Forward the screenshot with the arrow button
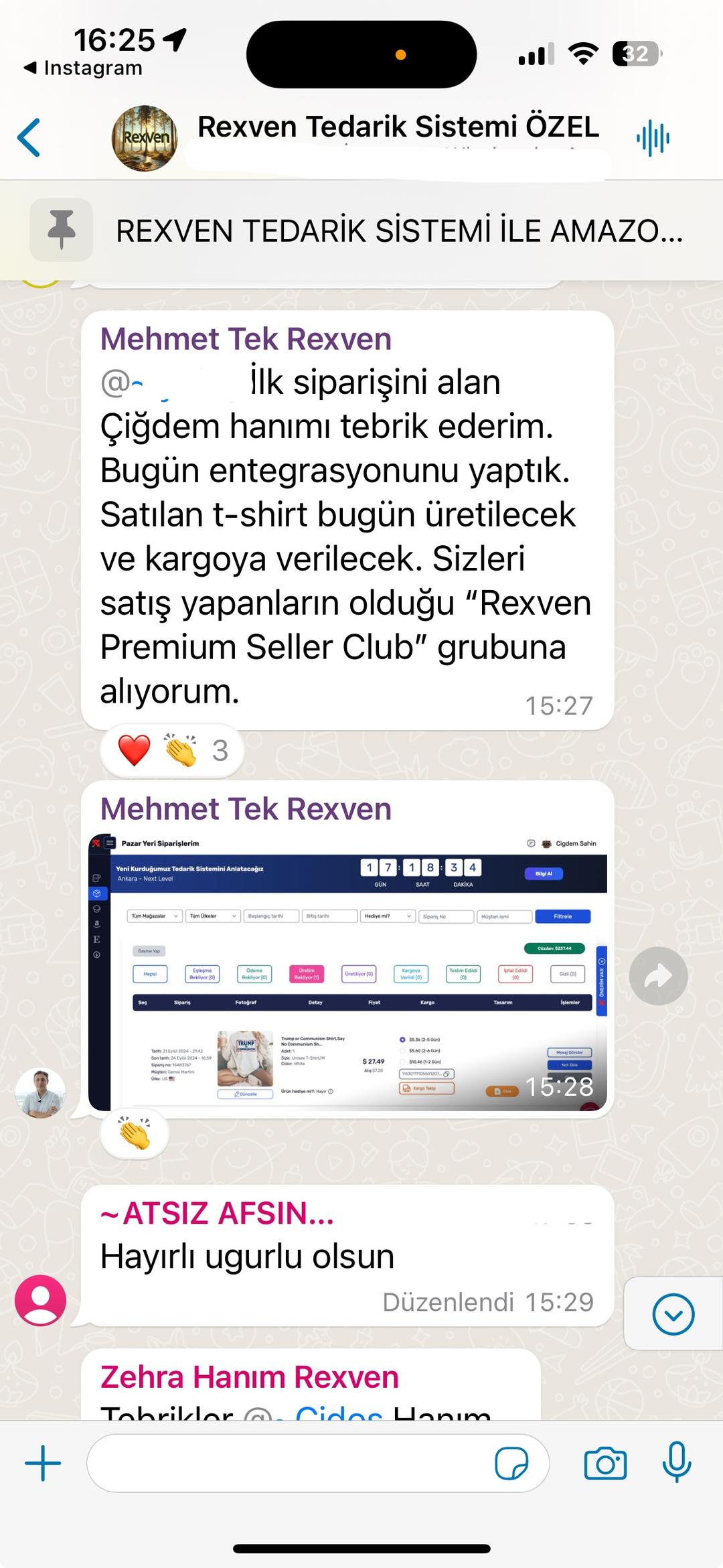The width and height of the screenshot is (723, 1568). point(658,976)
